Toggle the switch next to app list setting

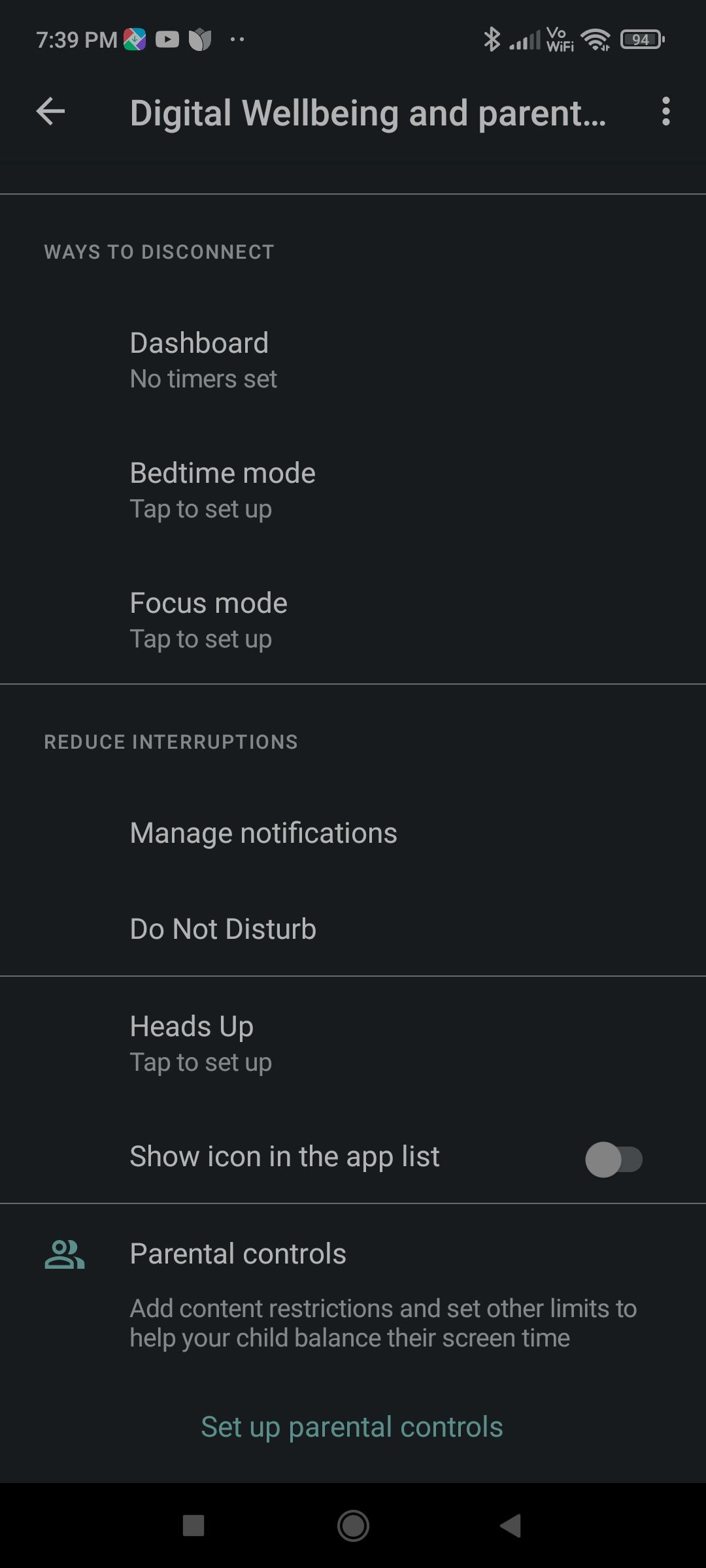pos(614,1158)
